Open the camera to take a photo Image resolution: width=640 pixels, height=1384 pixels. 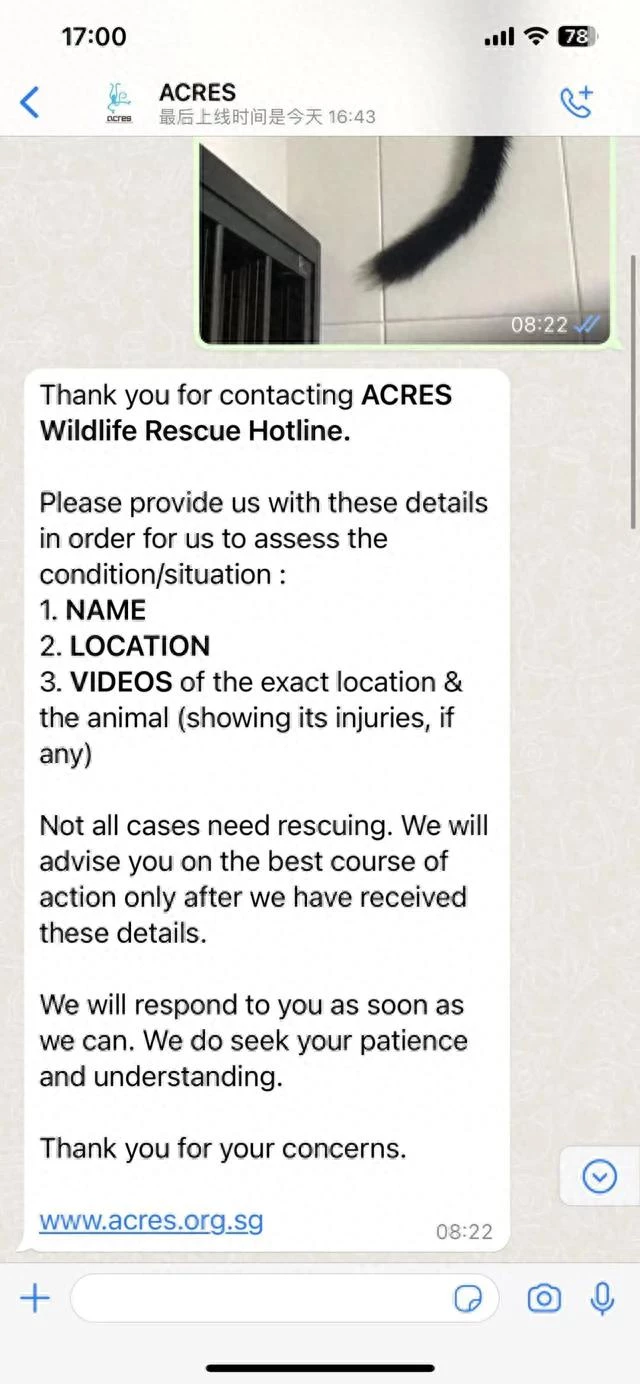[544, 1299]
